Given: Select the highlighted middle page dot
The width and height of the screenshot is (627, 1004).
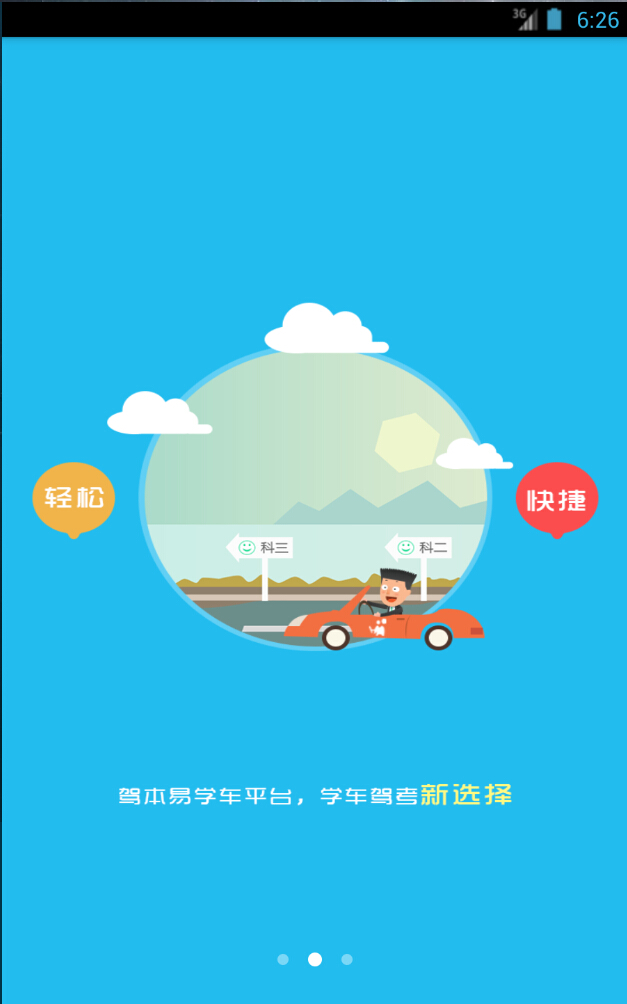Looking at the screenshot, I should pyautogui.click(x=315, y=959).
